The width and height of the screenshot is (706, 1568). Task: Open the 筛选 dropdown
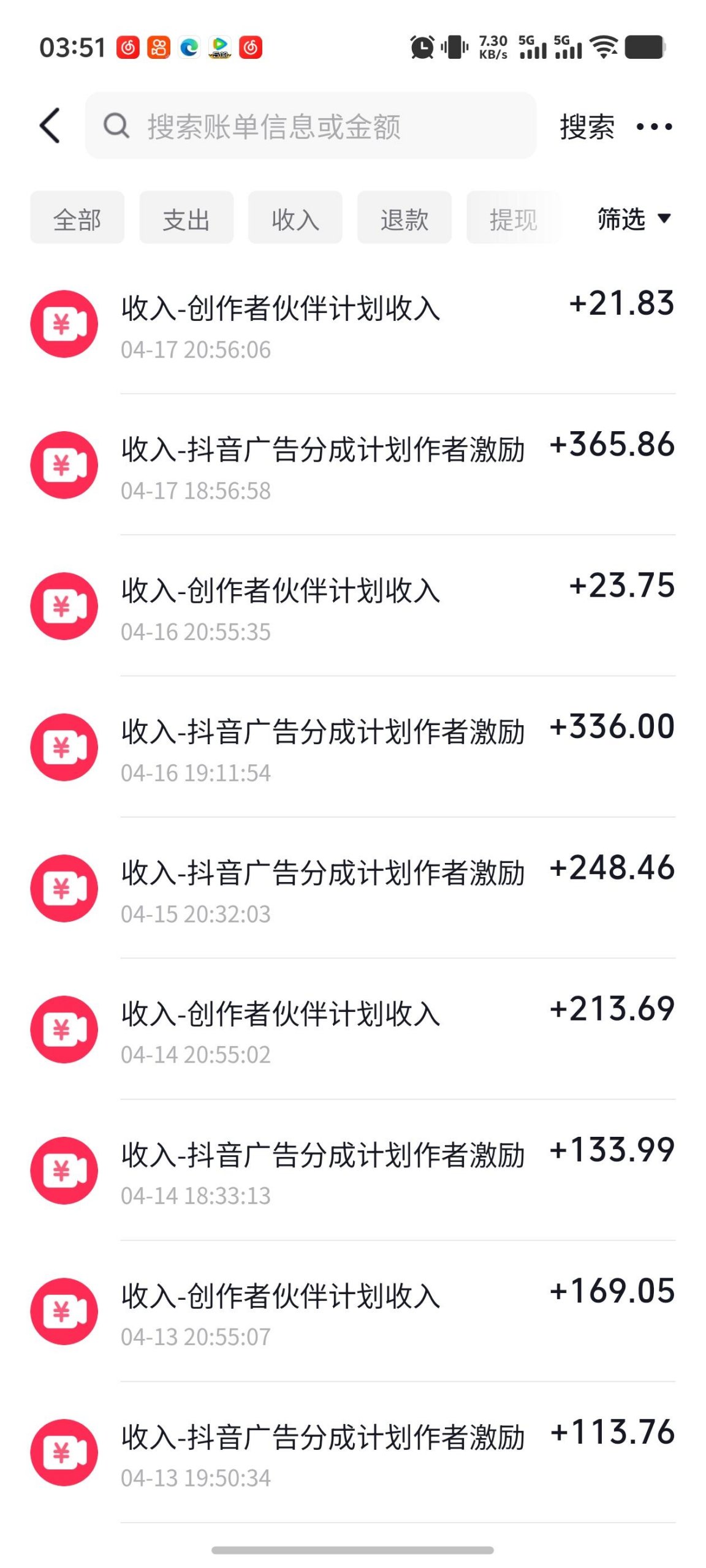click(x=632, y=218)
